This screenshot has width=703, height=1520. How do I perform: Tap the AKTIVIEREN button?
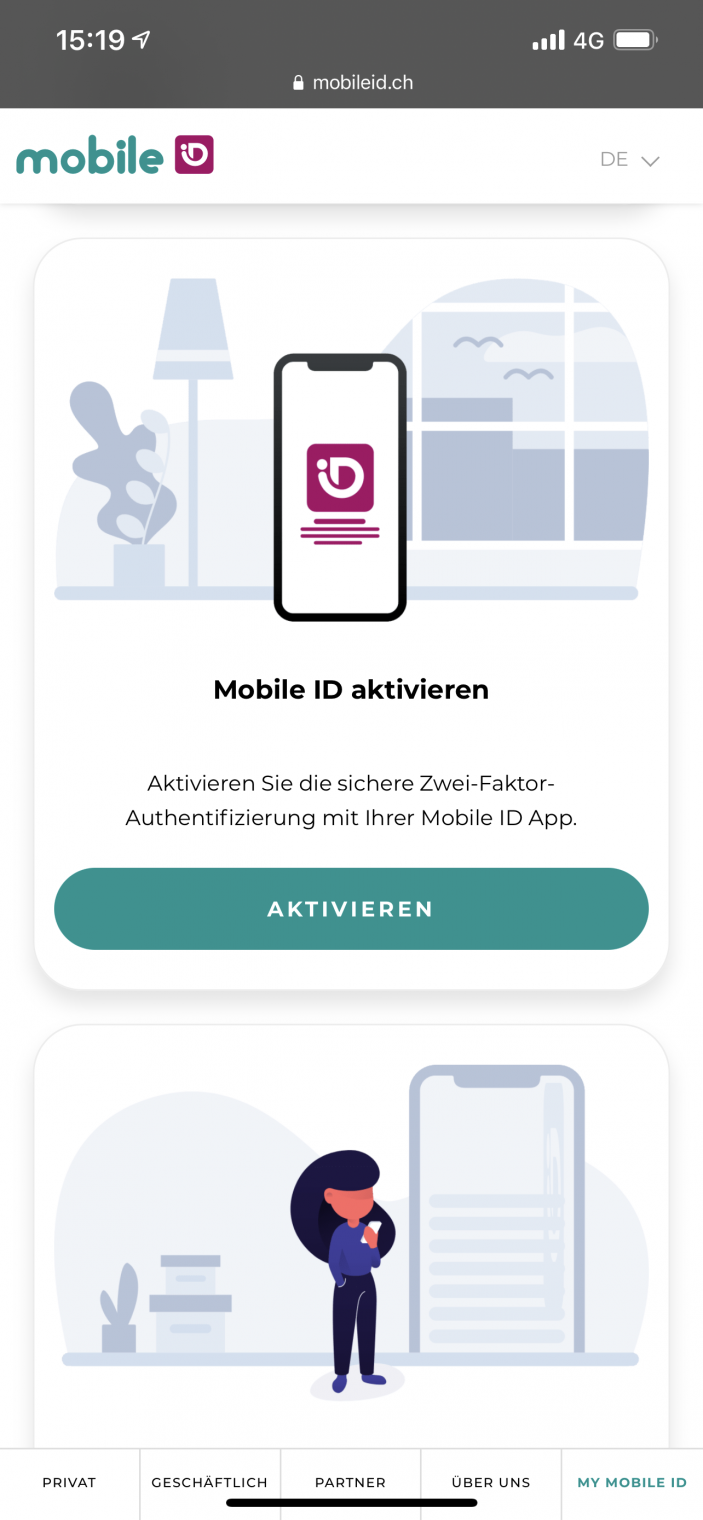click(351, 909)
